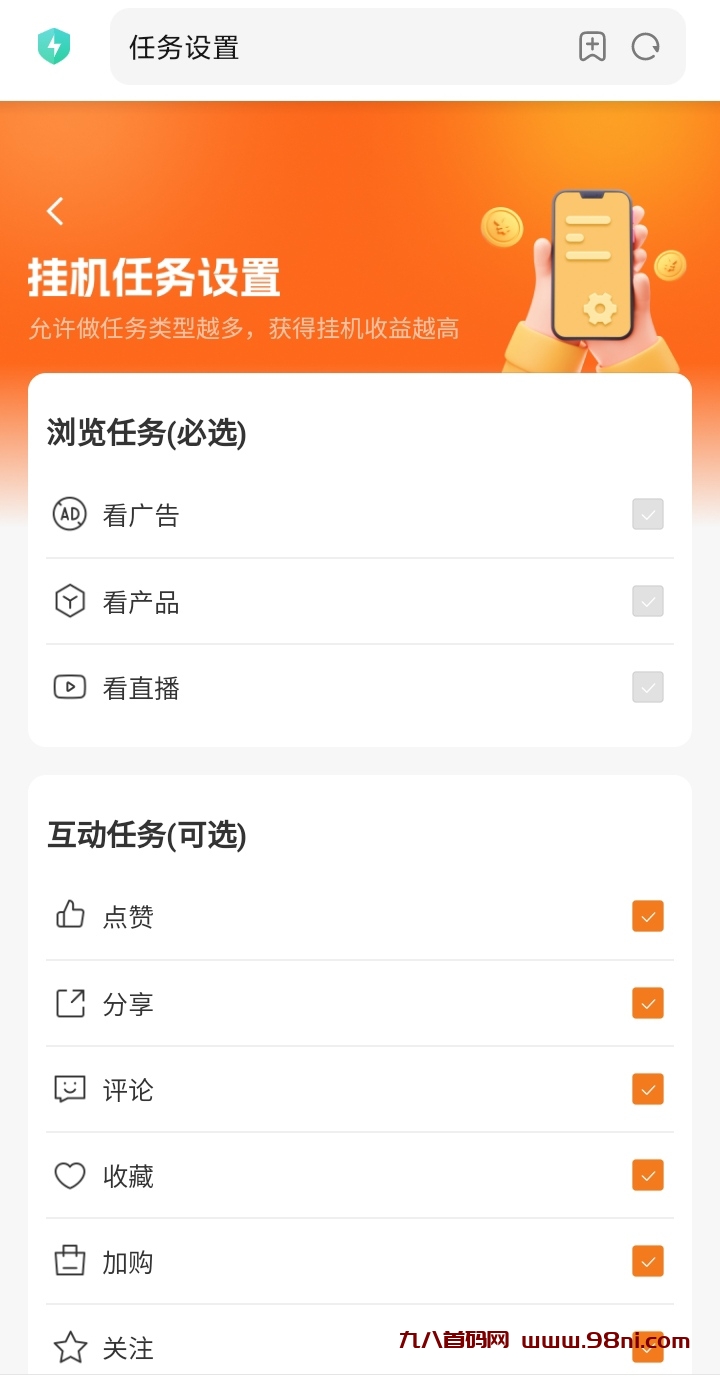
Task: Disable the 分享 task checkbox
Action: (647, 1002)
